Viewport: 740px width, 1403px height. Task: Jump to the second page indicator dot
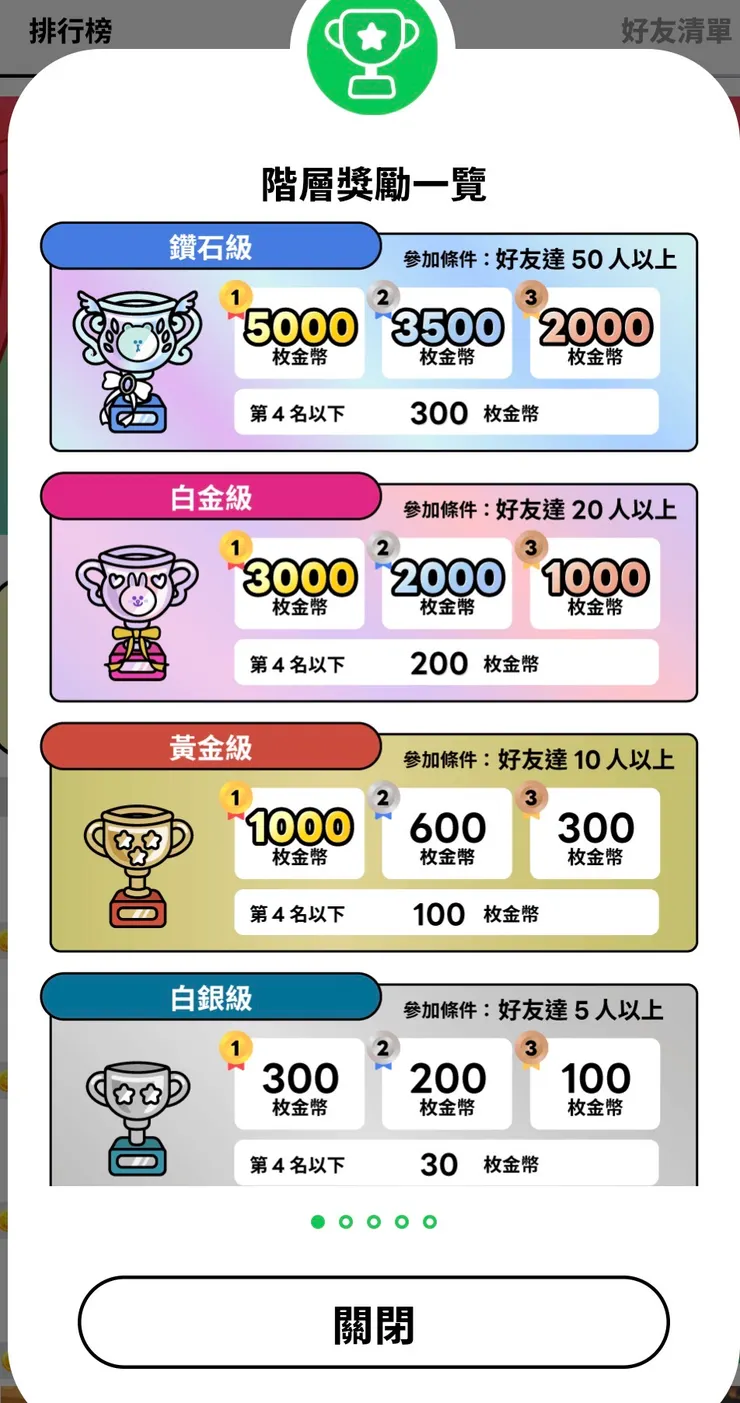coord(346,1221)
